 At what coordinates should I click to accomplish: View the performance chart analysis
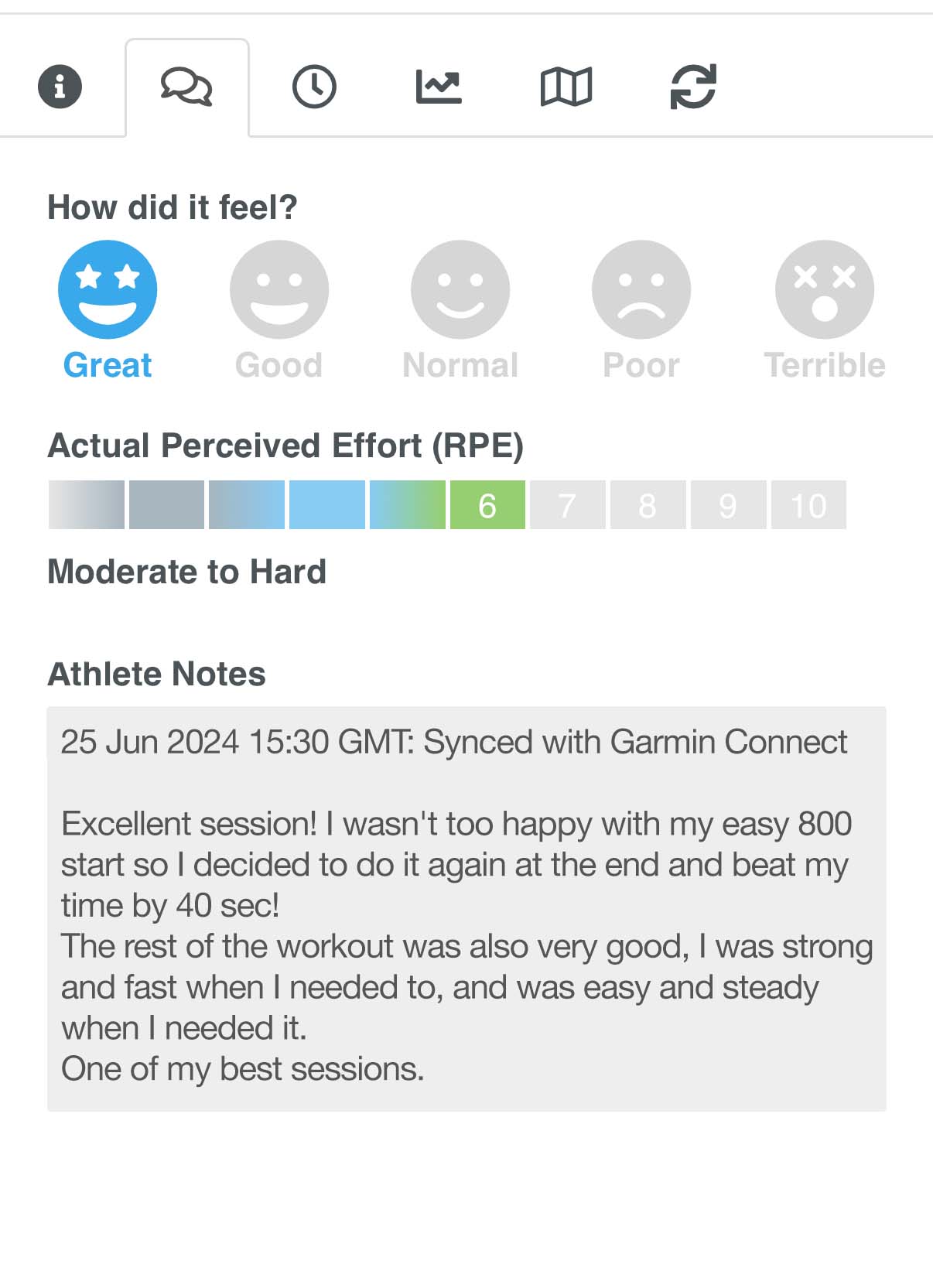pyautogui.click(x=439, y=87)
